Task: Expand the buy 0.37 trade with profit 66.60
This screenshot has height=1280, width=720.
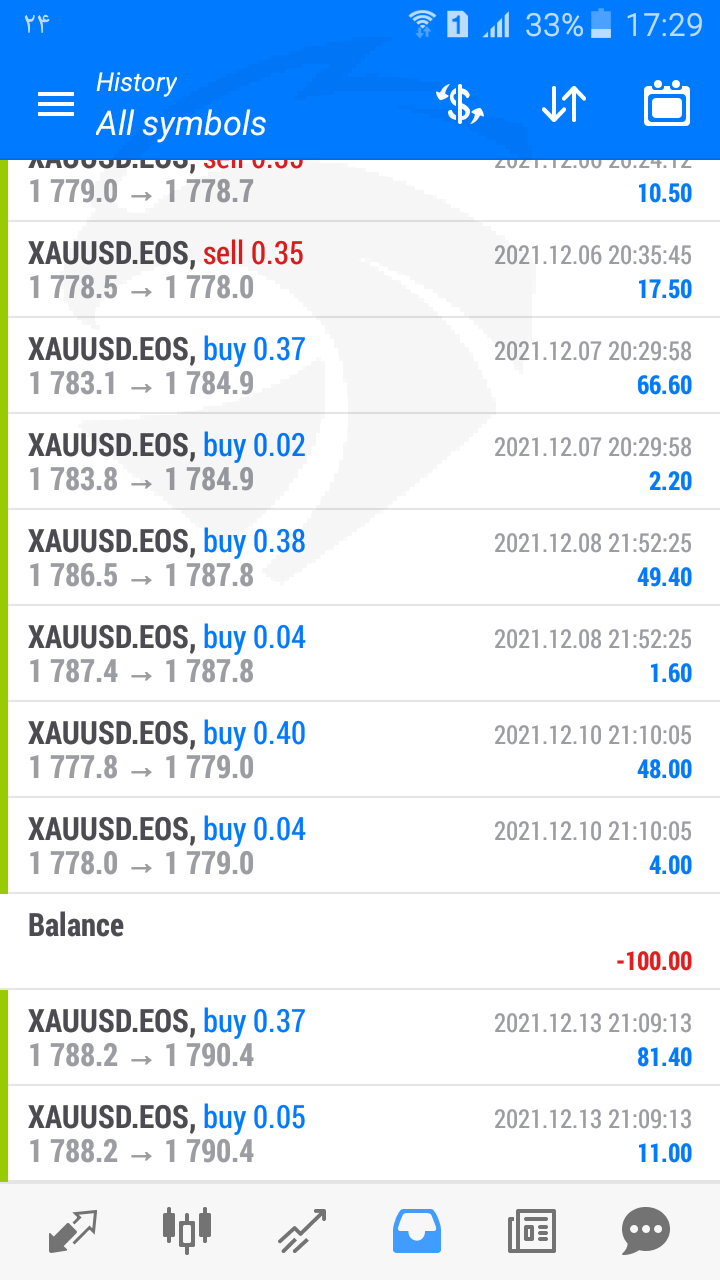Action: click(x=360, y=366)
